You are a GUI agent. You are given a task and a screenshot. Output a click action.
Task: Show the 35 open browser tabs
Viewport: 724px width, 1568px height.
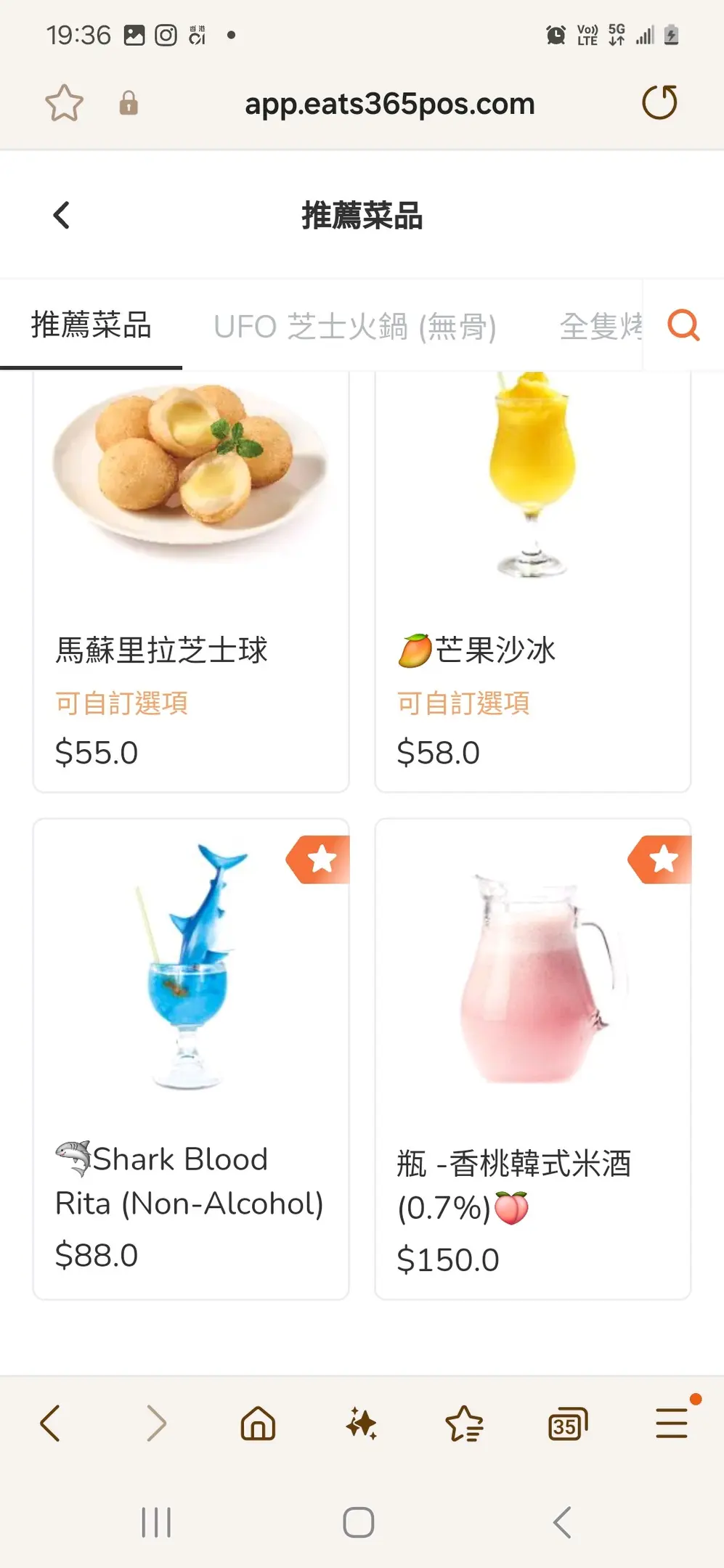coord(567,1424)
